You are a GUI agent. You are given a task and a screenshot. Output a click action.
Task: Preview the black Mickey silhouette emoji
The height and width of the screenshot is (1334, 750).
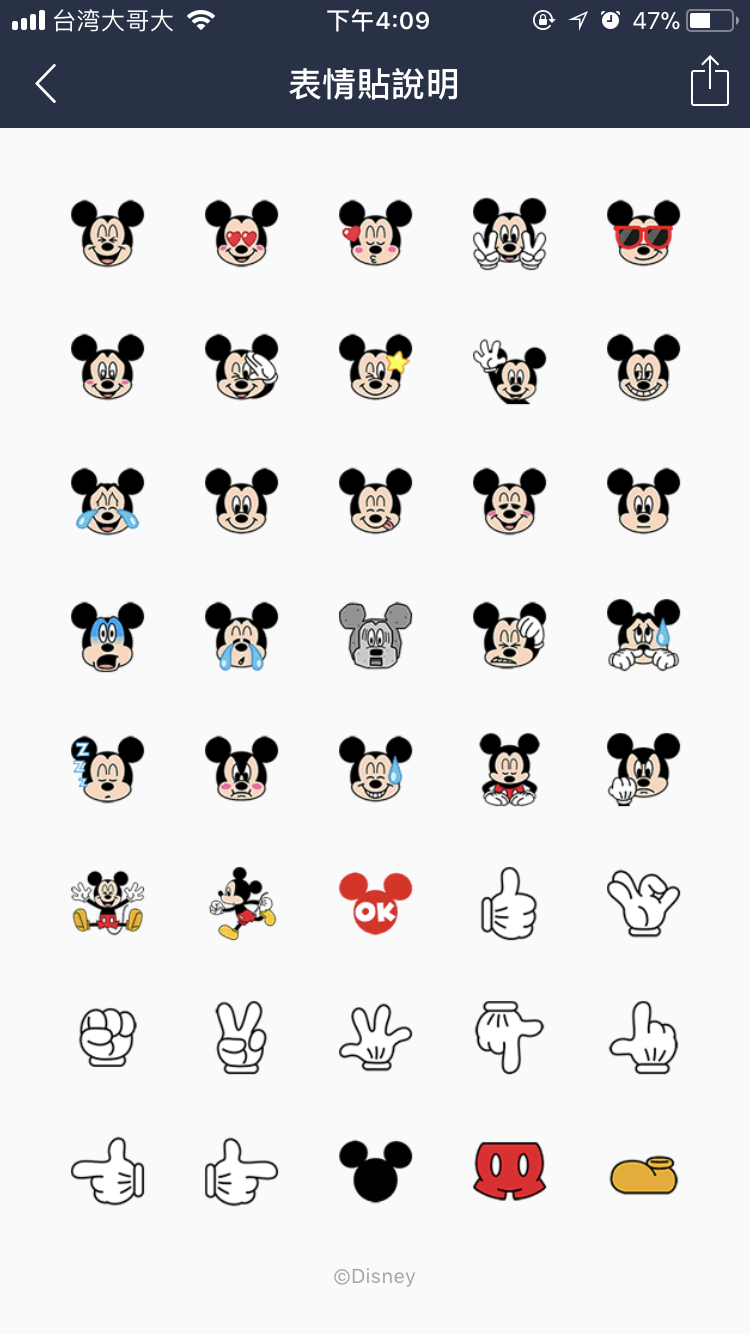375,1171
